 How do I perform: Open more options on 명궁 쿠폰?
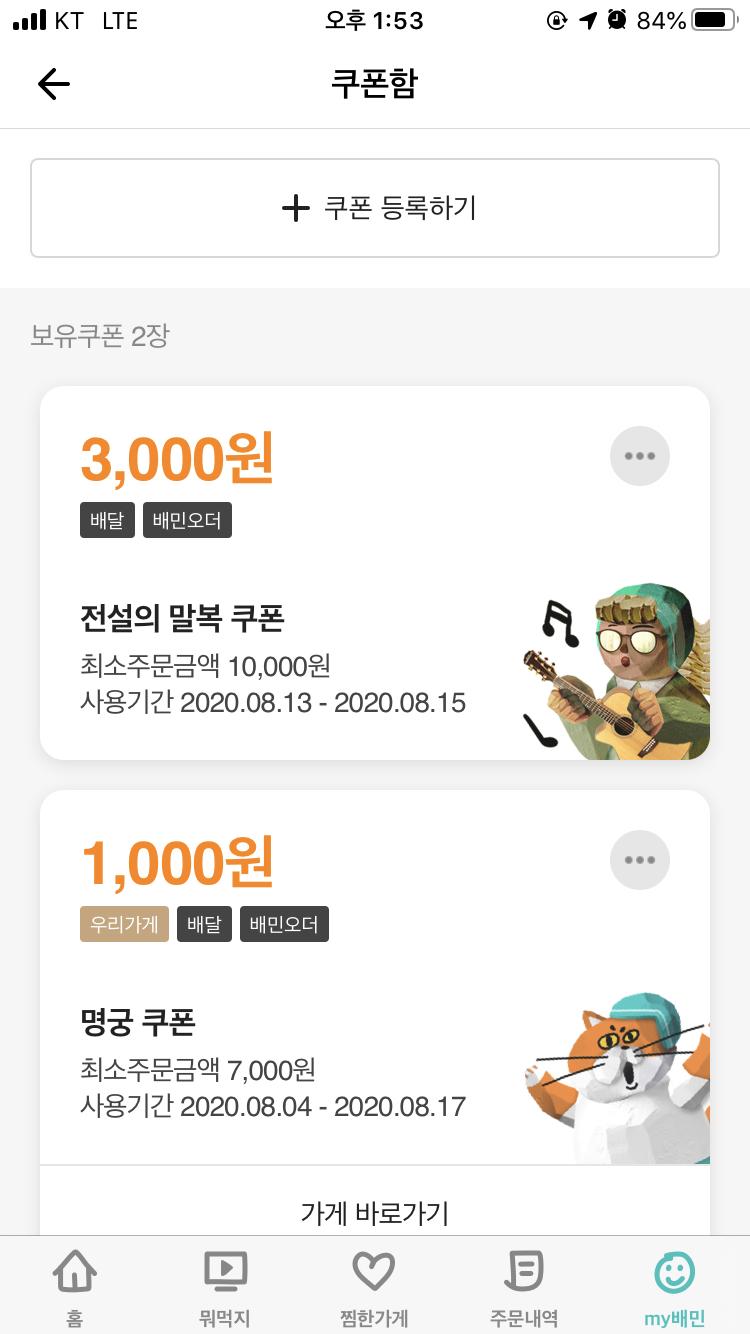639,860
